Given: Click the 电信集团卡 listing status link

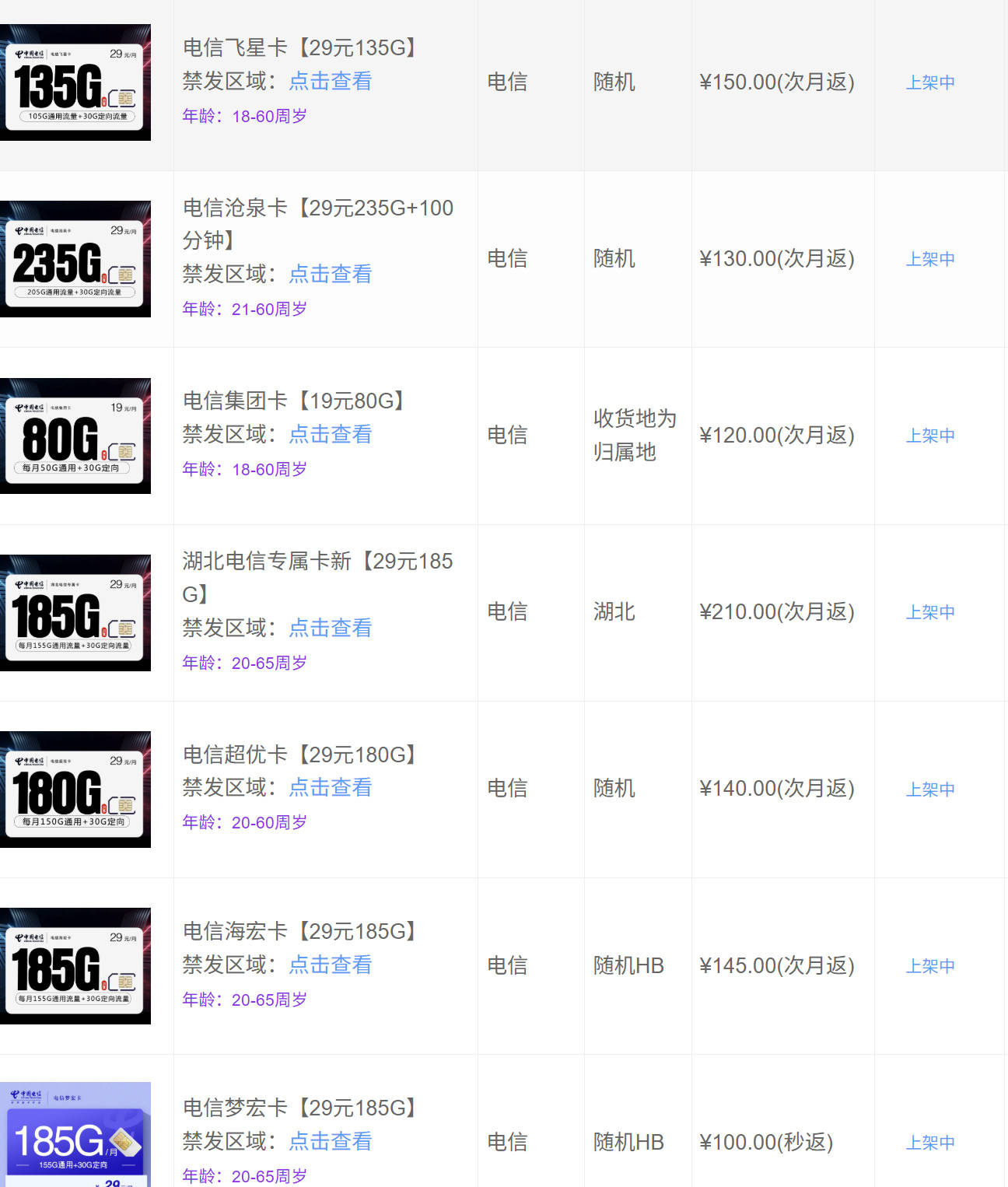Looking at the screenshot, I should [x=930, y=436].
